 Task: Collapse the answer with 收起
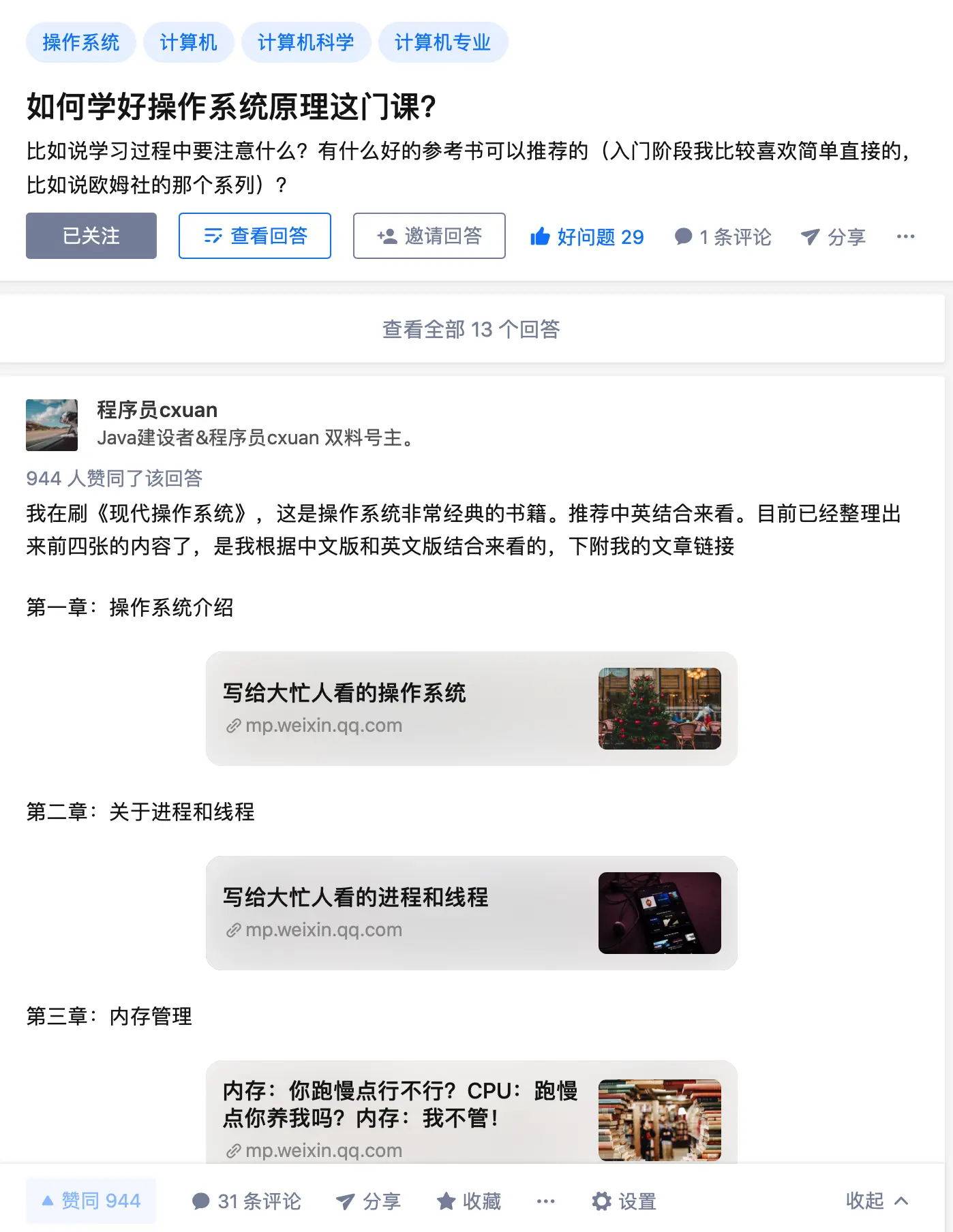click(x=877, y=1200)
